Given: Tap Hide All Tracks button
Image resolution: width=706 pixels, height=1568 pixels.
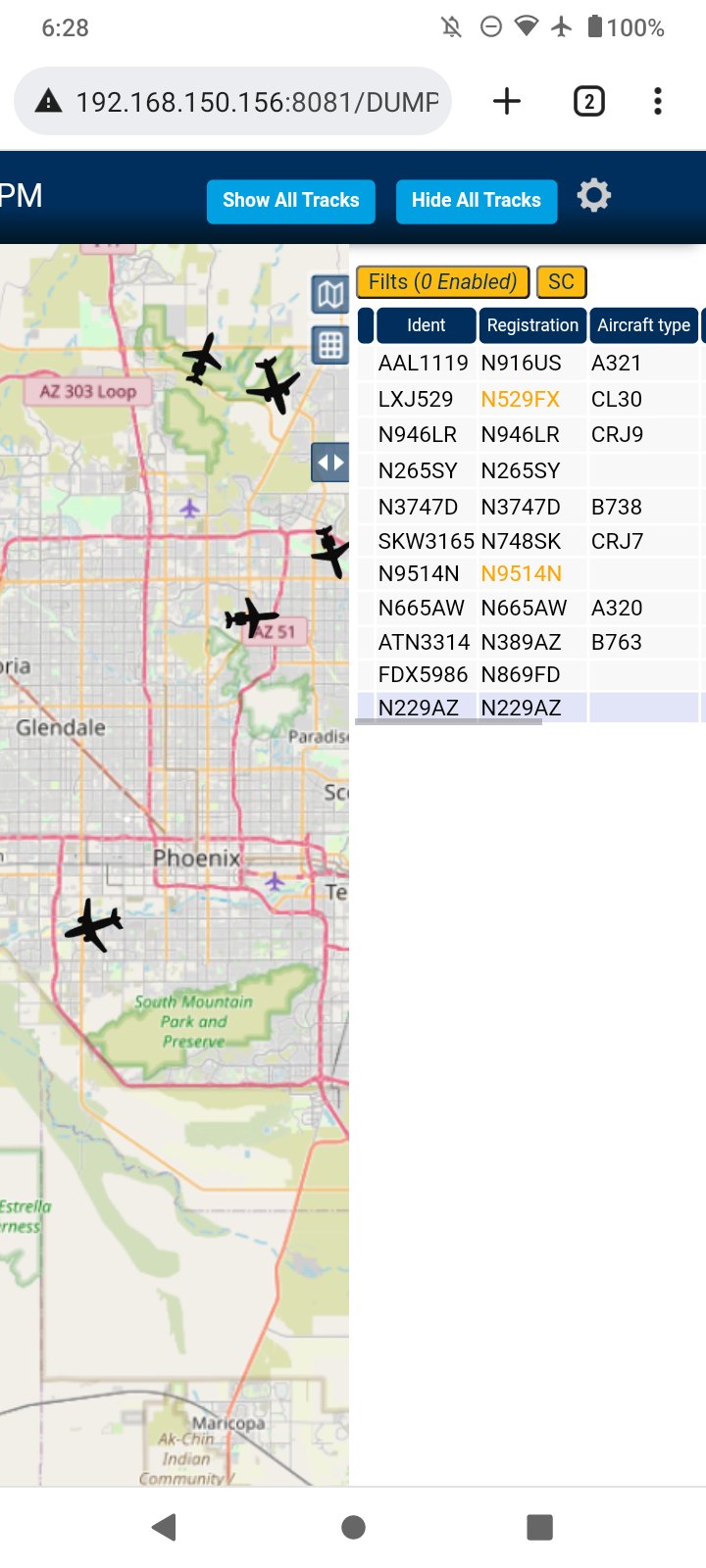Looking at the screenshot, I should click(x=477, y=201).
